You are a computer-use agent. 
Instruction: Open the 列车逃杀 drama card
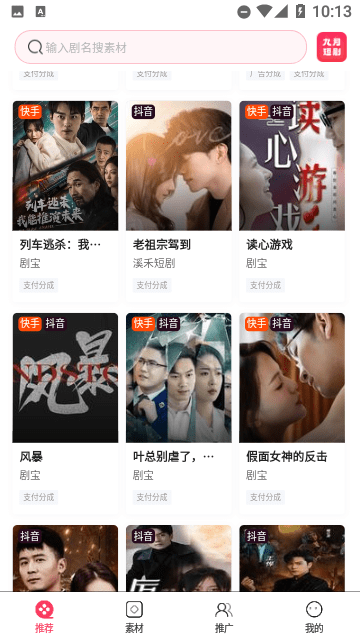tap(65, 201)
